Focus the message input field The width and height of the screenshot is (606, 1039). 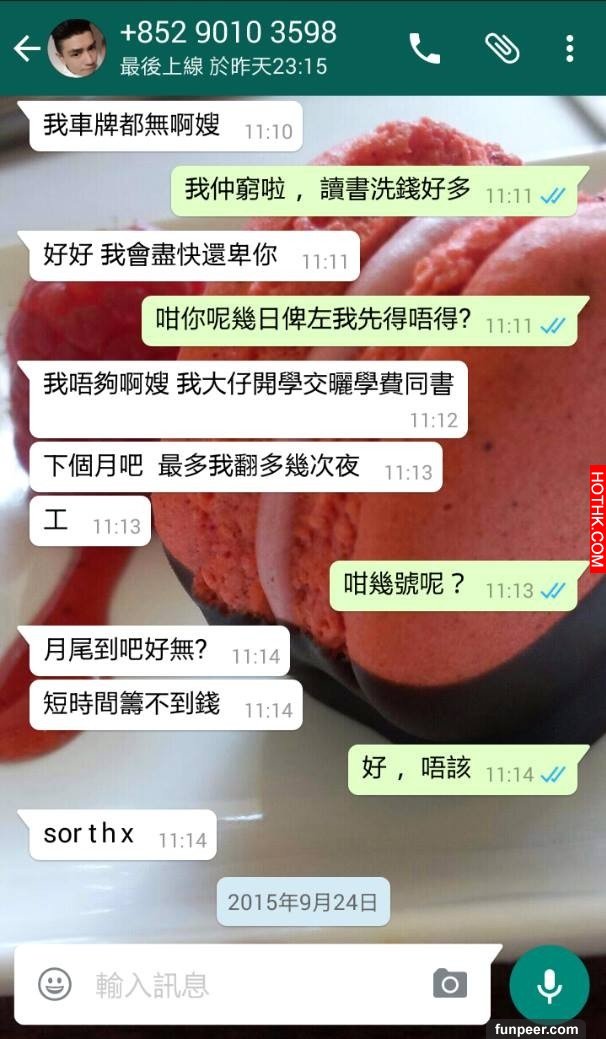tap(250, 984)
